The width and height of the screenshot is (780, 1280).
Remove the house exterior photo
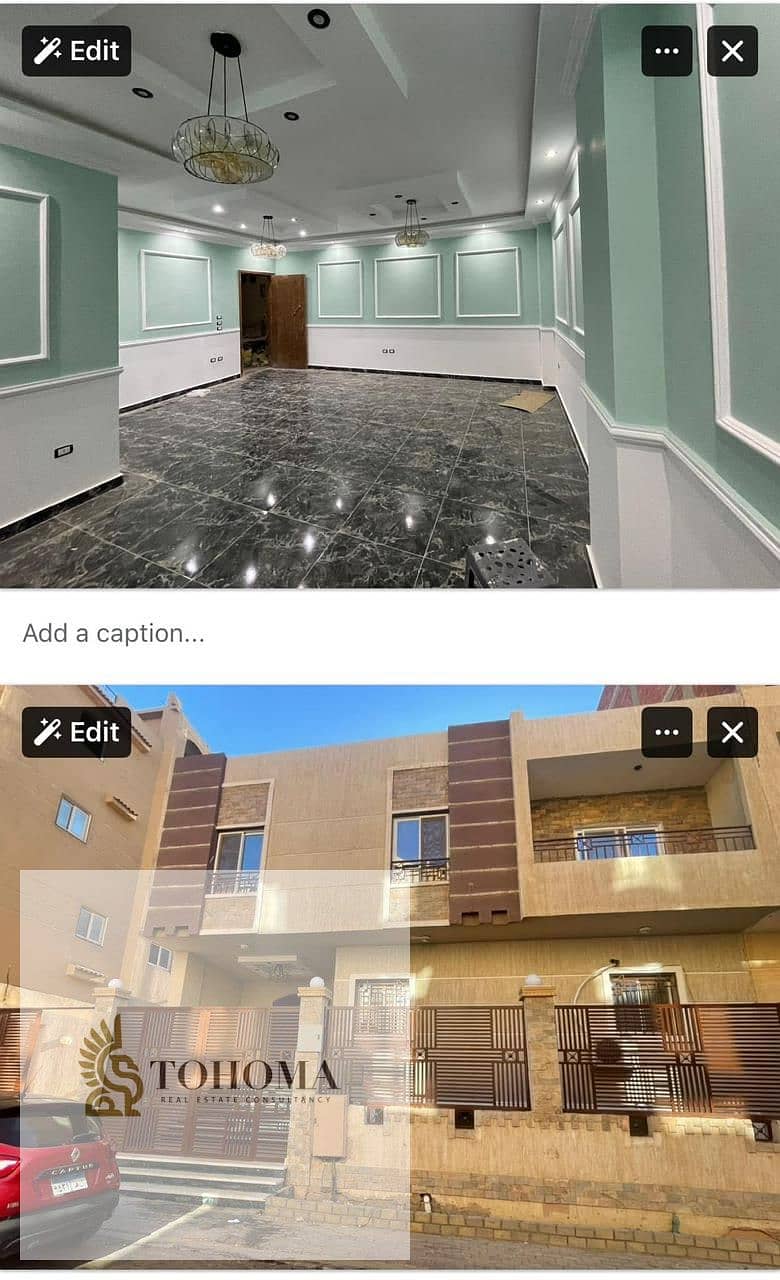[732, 732]
